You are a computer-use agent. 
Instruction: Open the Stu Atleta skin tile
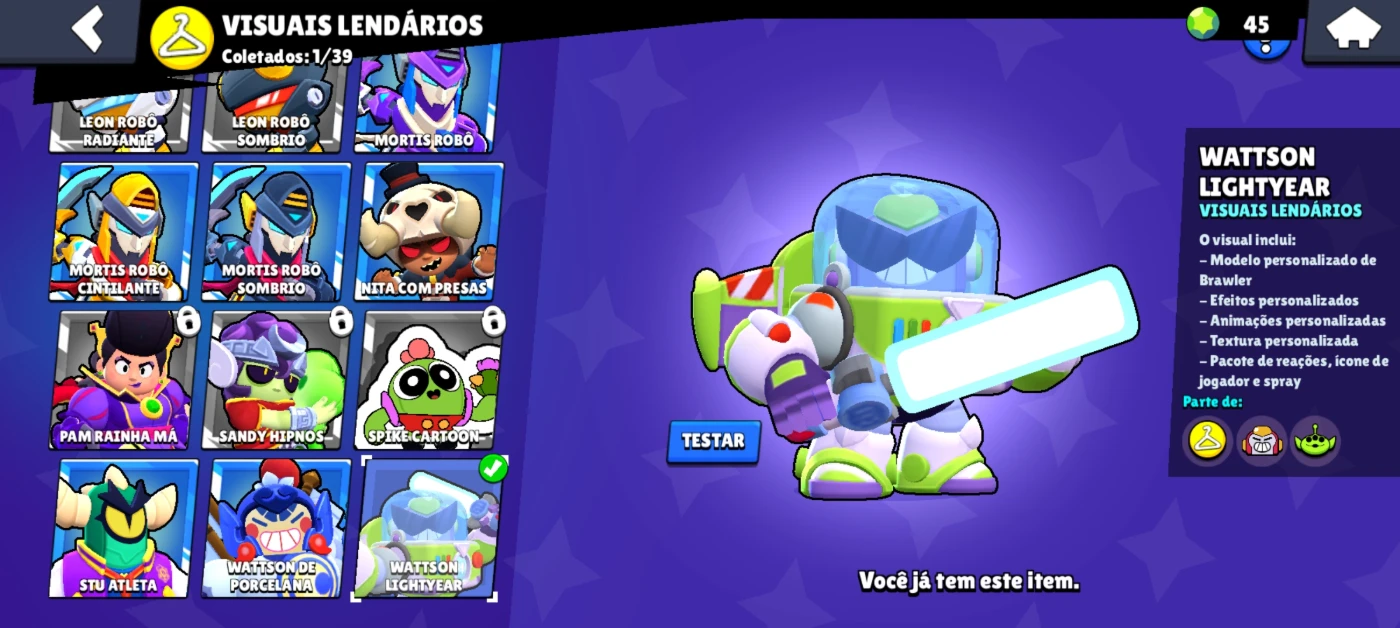[x=121, y=528]
